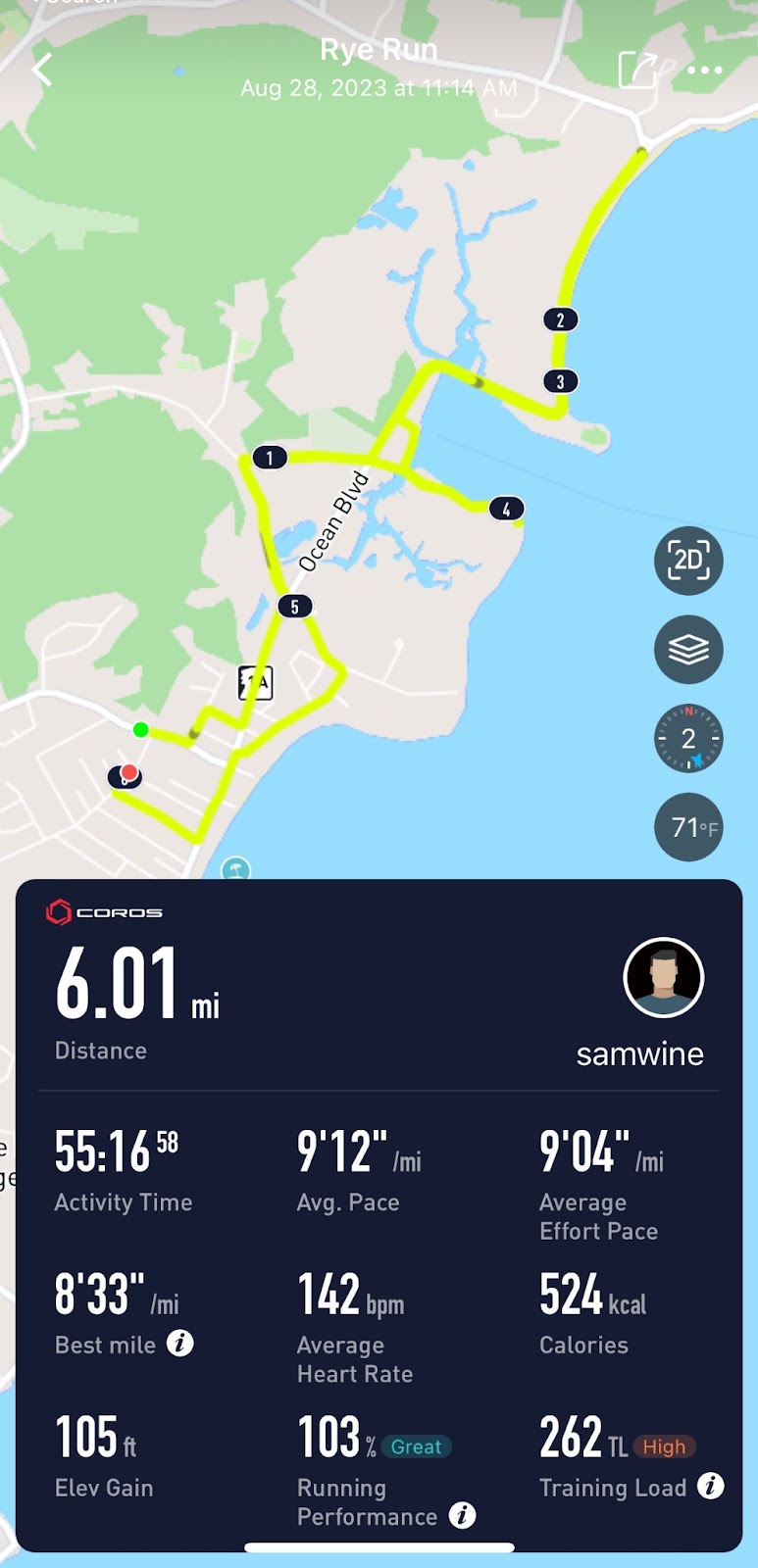Viewport: 758px width, 1568px height.
Task: Show info about Best mile
Action: 179,1344
